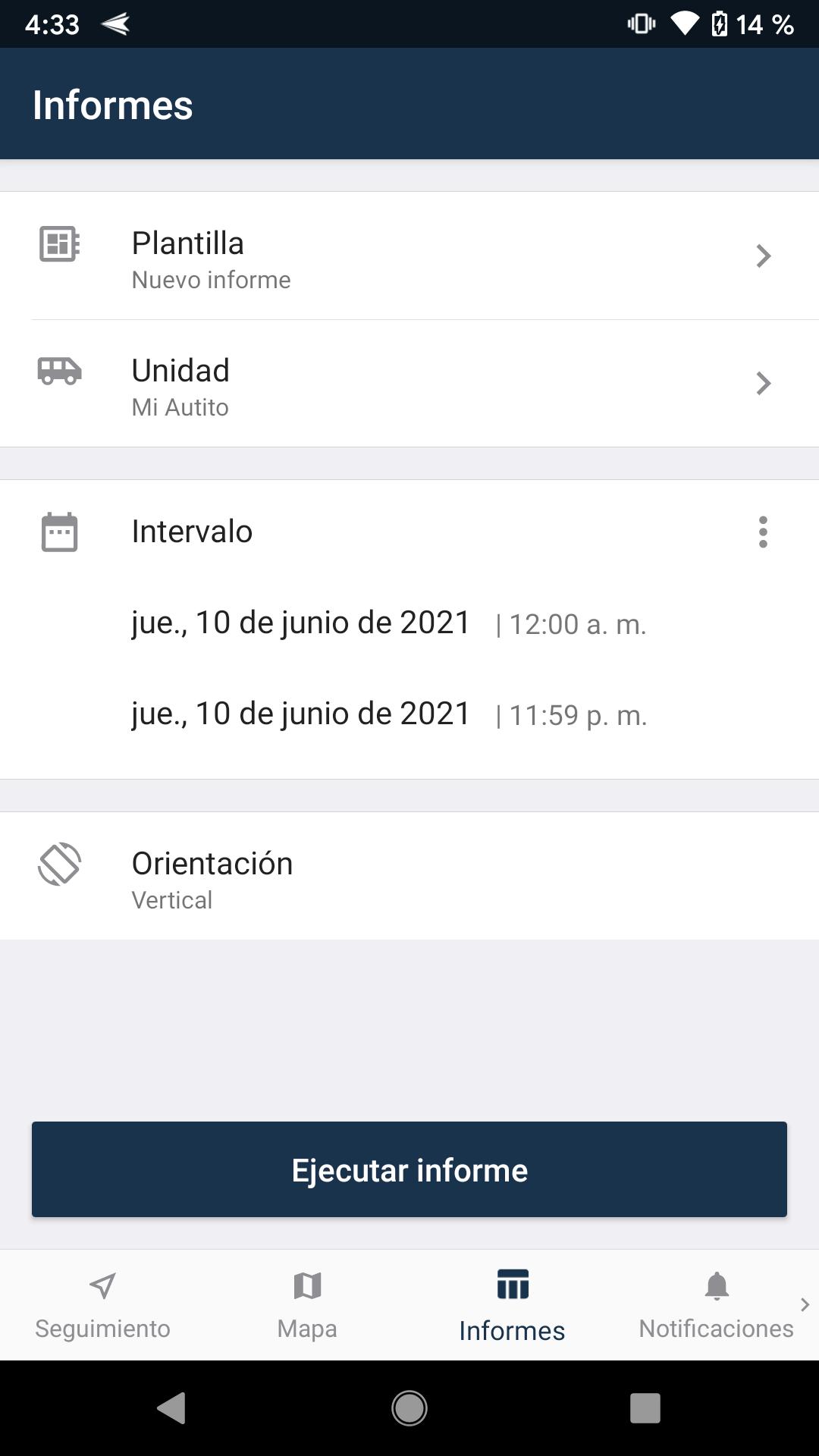Open the Unidad row showing Mi Autito

pos(409,383)
